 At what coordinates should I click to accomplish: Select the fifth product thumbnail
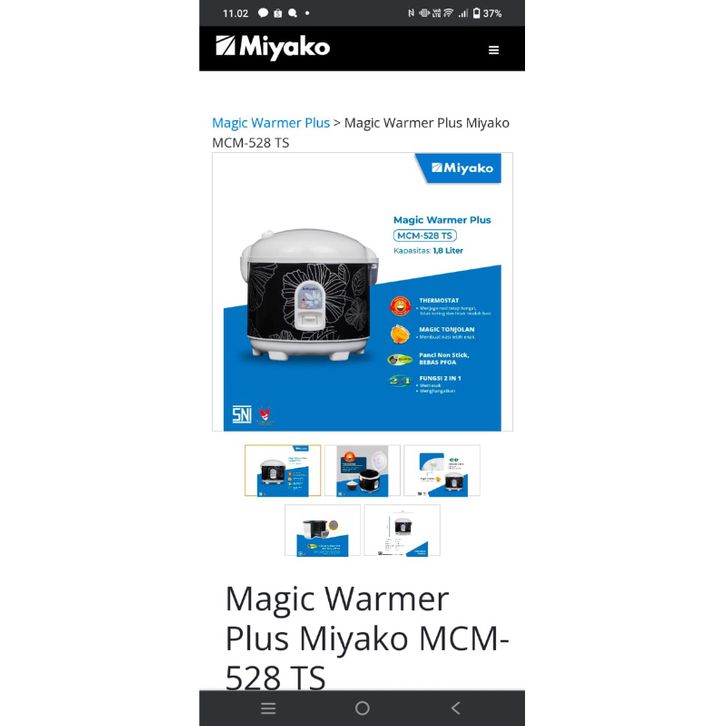tap(402, 530)
